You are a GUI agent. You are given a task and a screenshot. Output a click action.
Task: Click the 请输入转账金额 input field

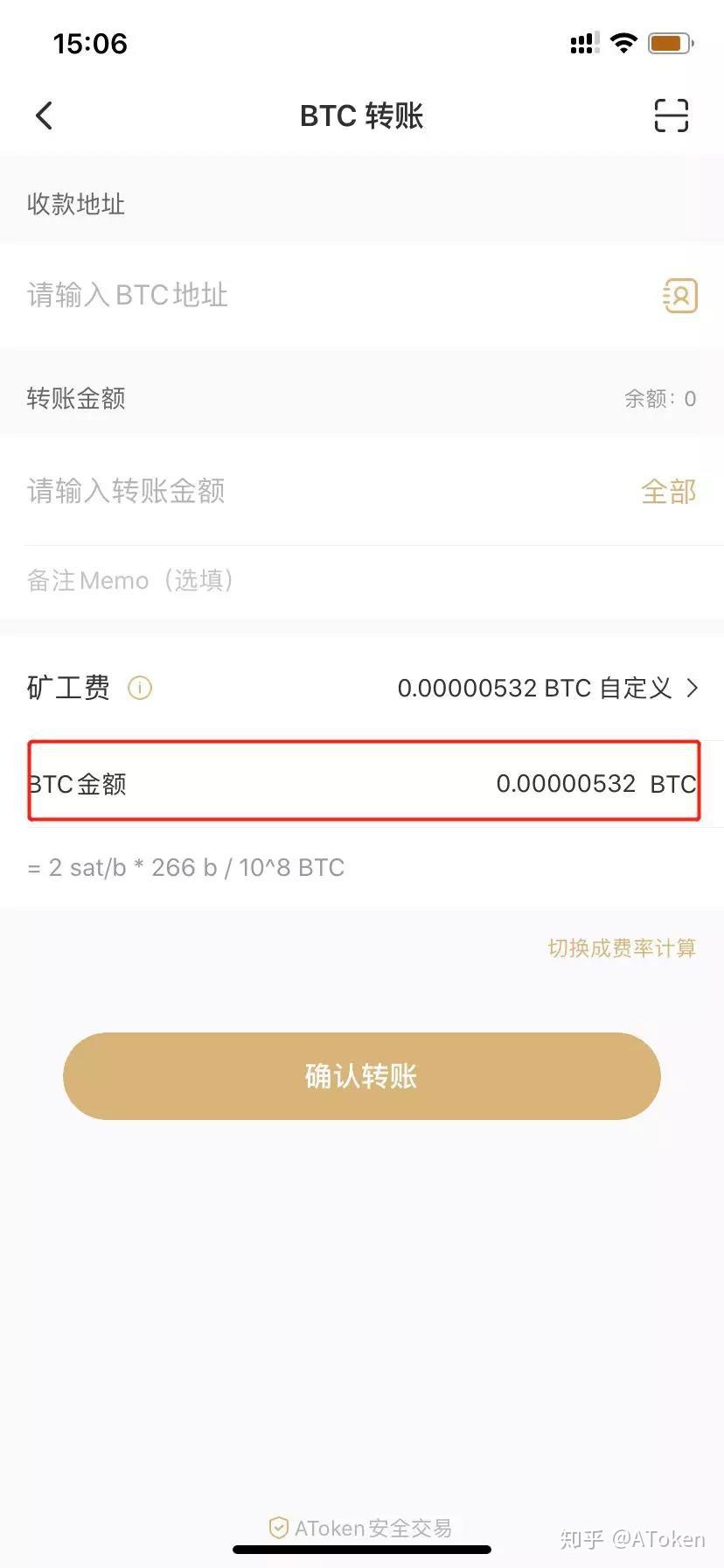point(262,492)
